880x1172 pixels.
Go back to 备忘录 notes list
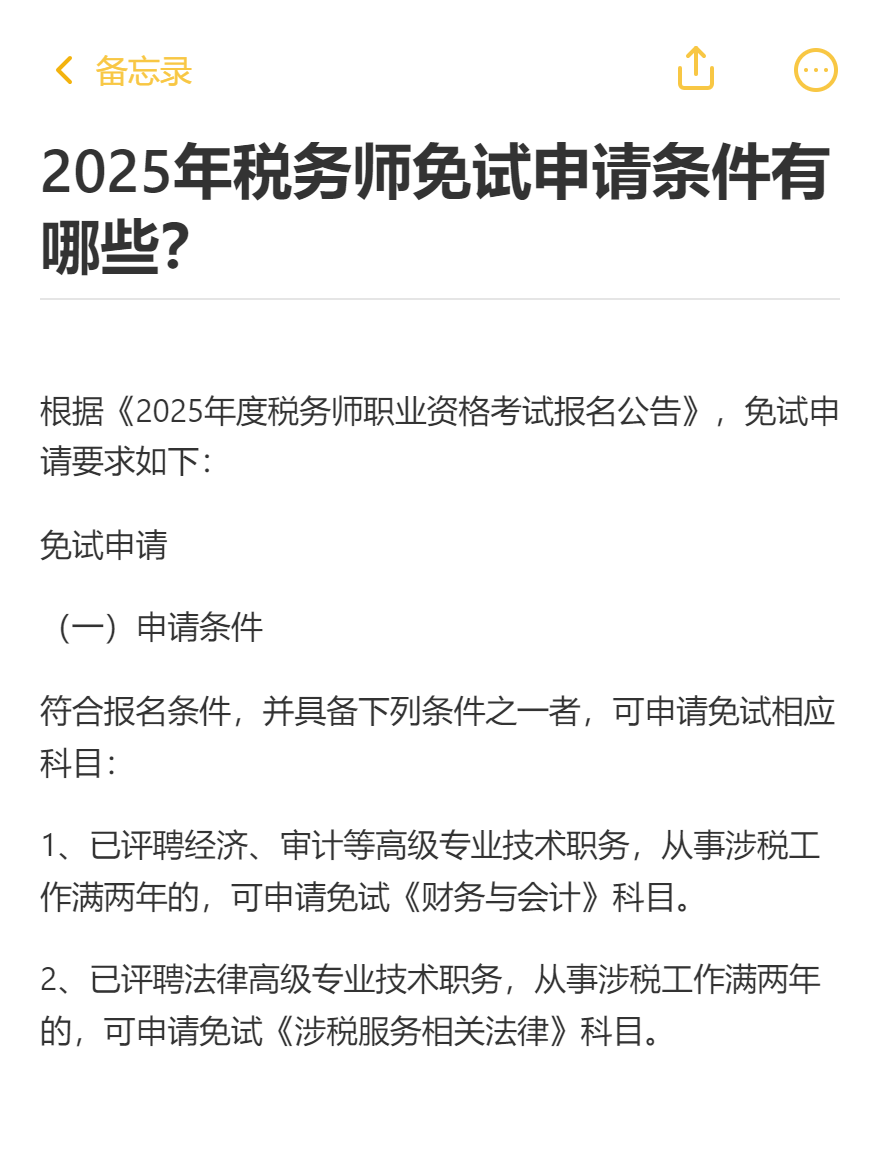pos(122,71)
